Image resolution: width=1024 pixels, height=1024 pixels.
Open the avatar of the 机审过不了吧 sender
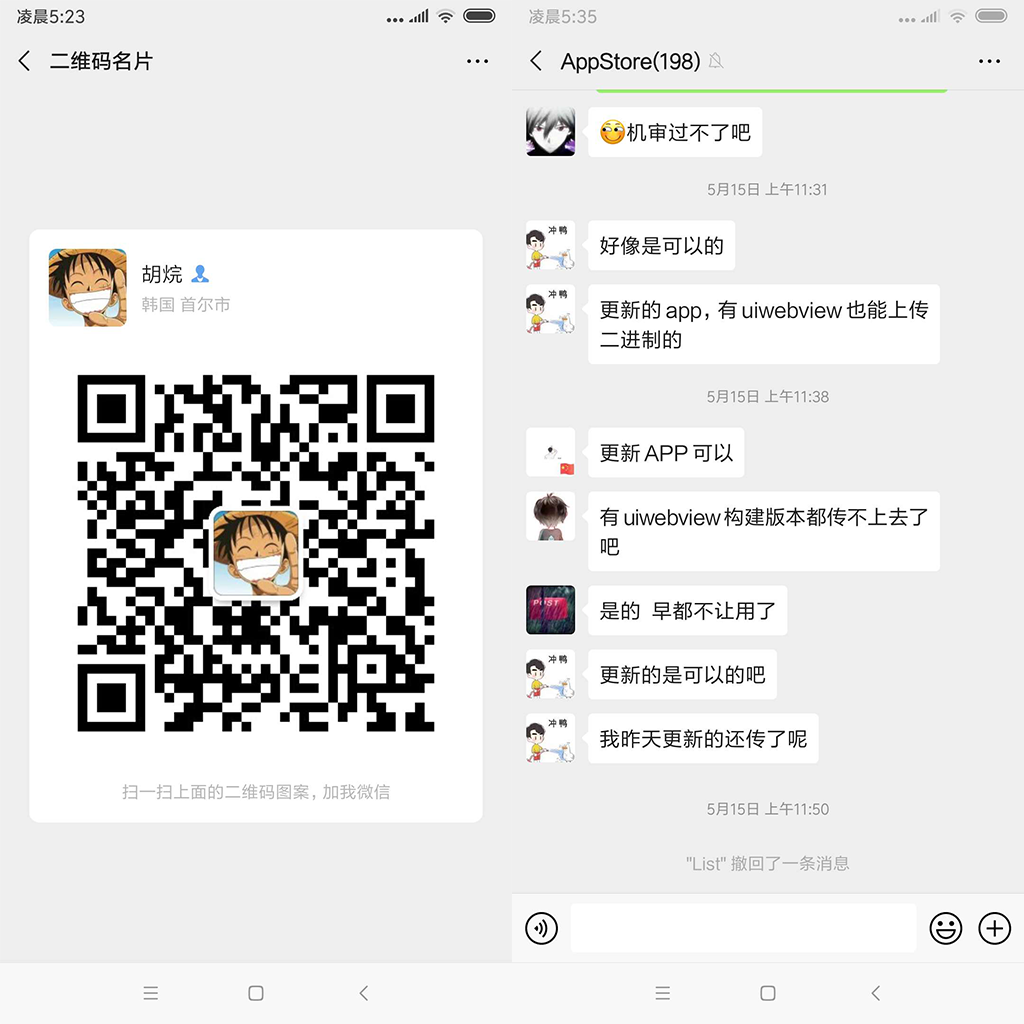coord(551,131)
